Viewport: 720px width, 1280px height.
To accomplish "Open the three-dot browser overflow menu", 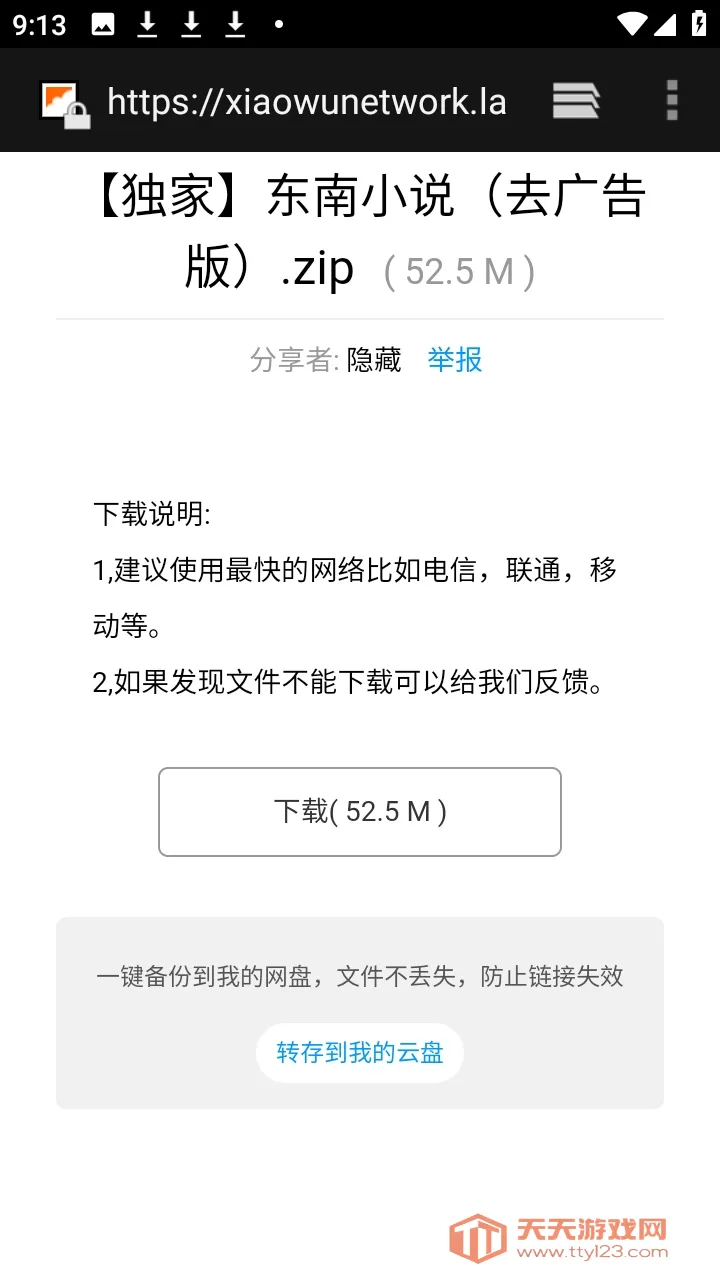I will (670, 100).
